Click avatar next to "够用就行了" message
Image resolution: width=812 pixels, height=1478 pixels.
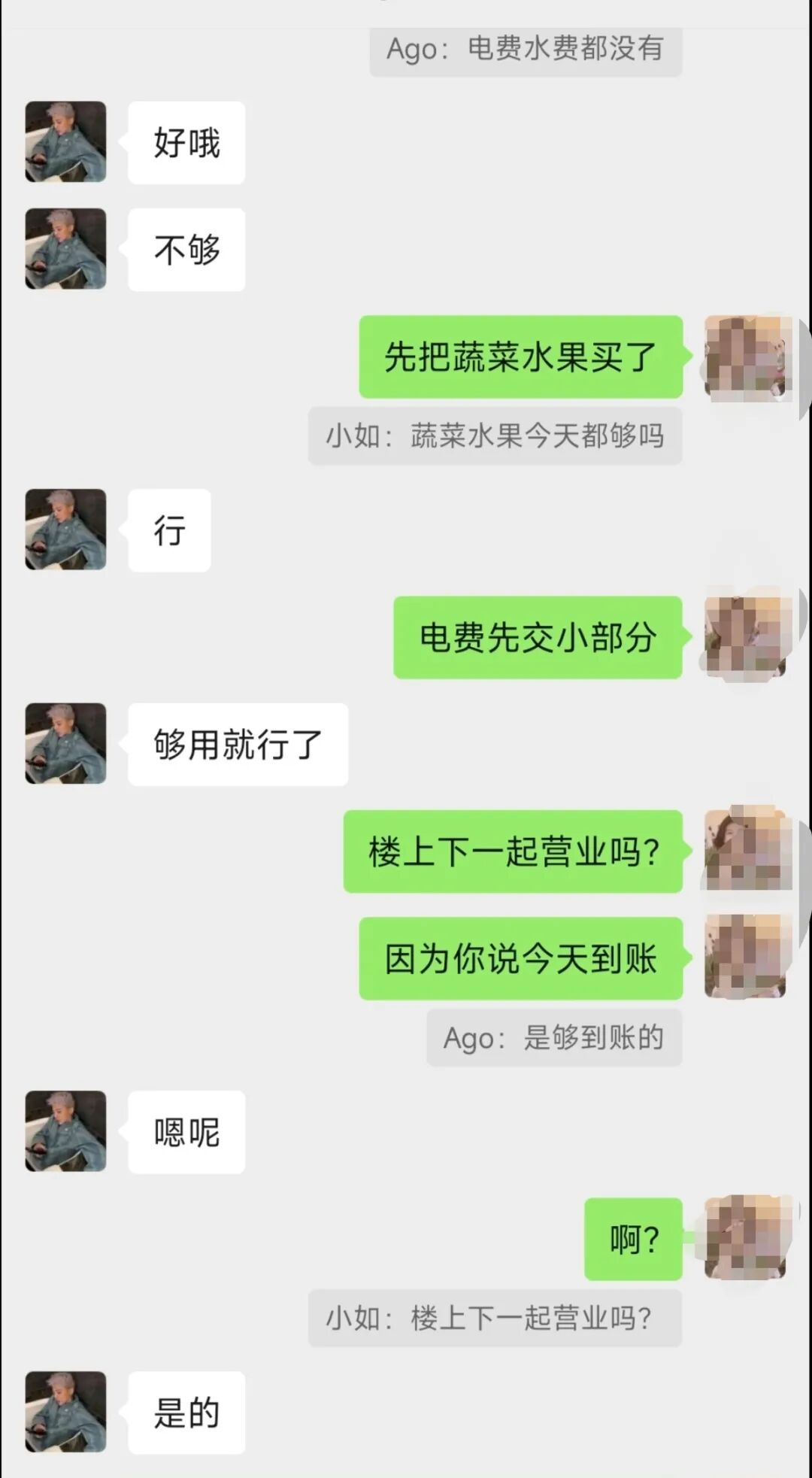(x=65, y=745)
